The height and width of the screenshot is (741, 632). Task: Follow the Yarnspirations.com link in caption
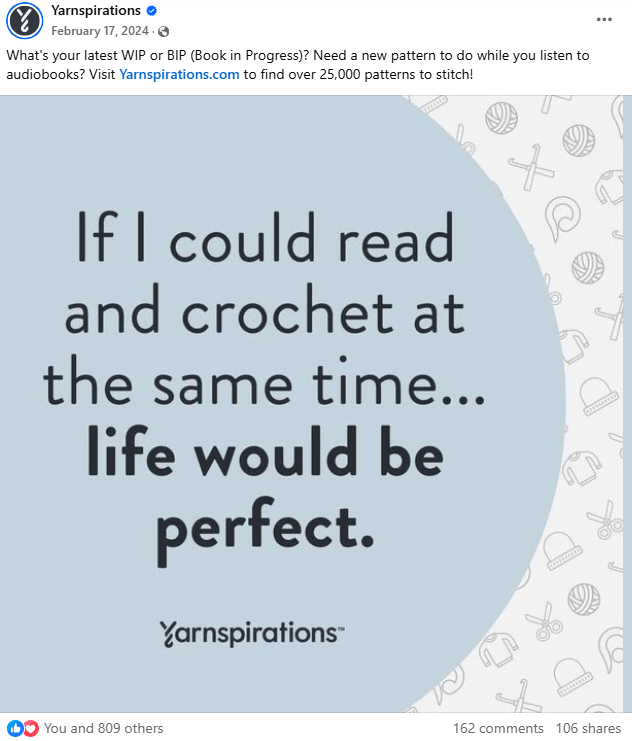(x=180, y=74)
